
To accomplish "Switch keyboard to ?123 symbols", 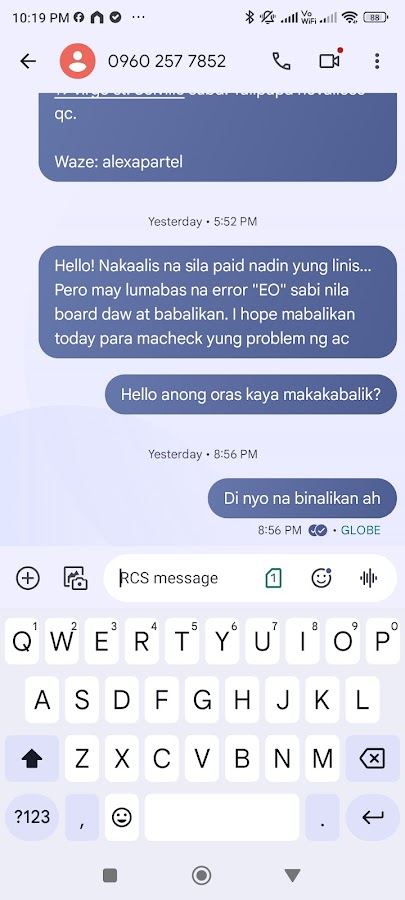I will click(32, 817).
